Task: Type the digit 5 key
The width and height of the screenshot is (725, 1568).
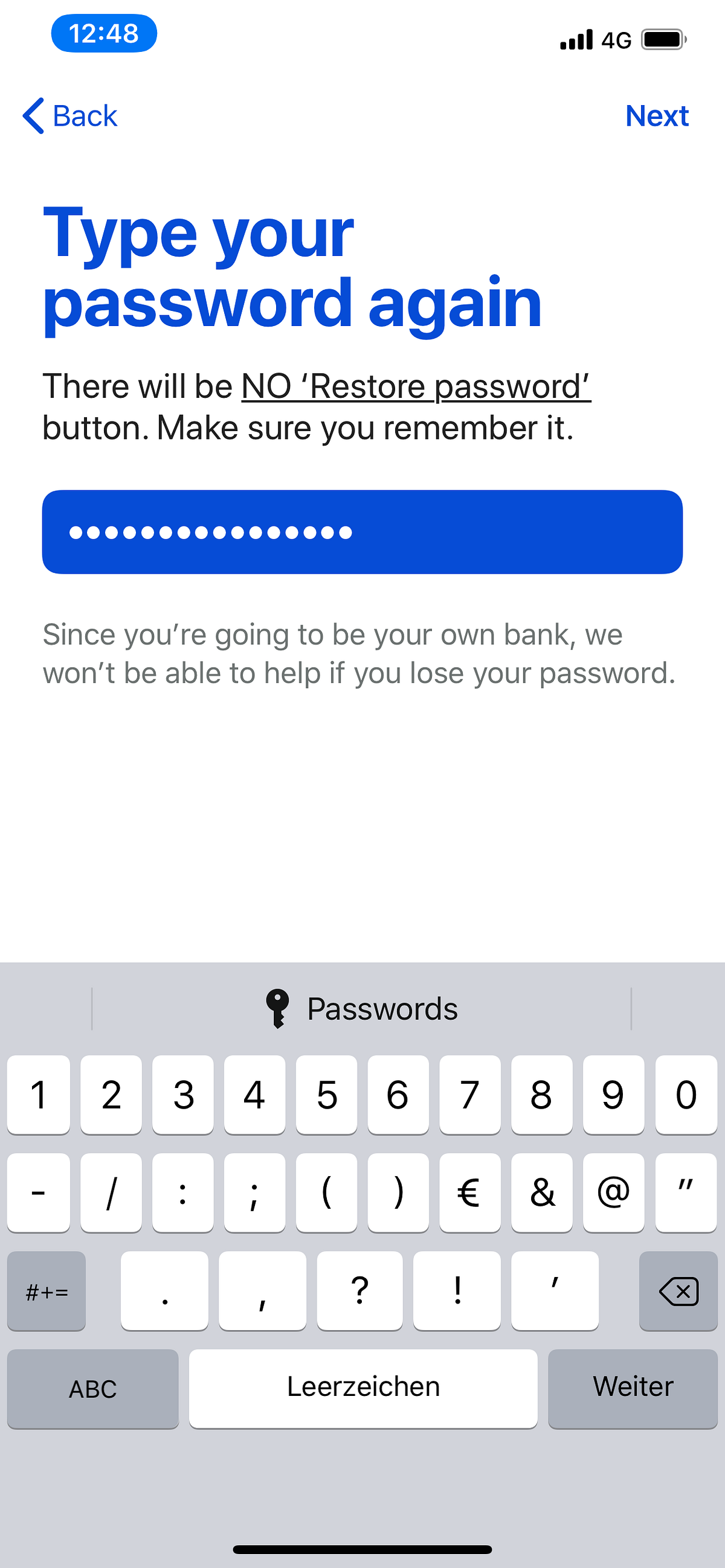Action: tap(326, 1095)
